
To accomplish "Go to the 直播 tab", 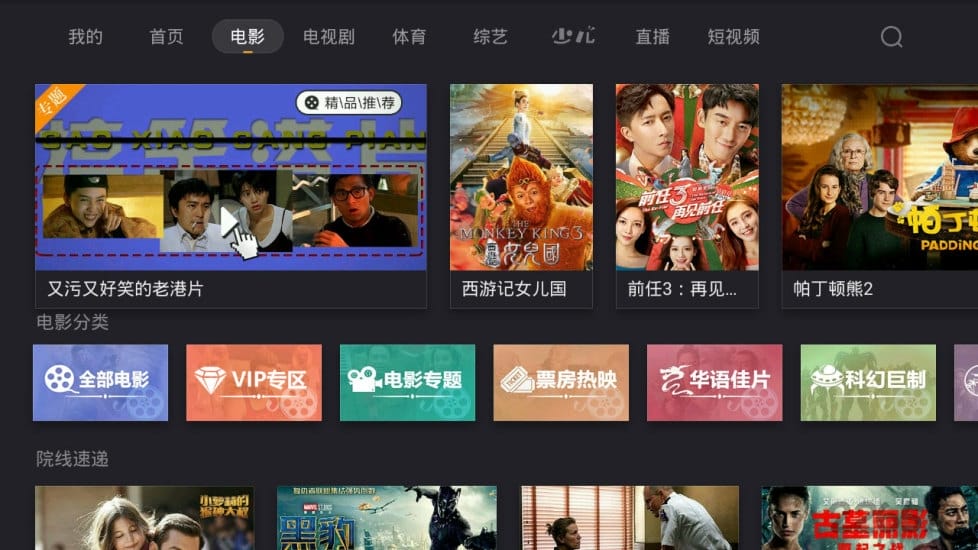I will [652, 37].
